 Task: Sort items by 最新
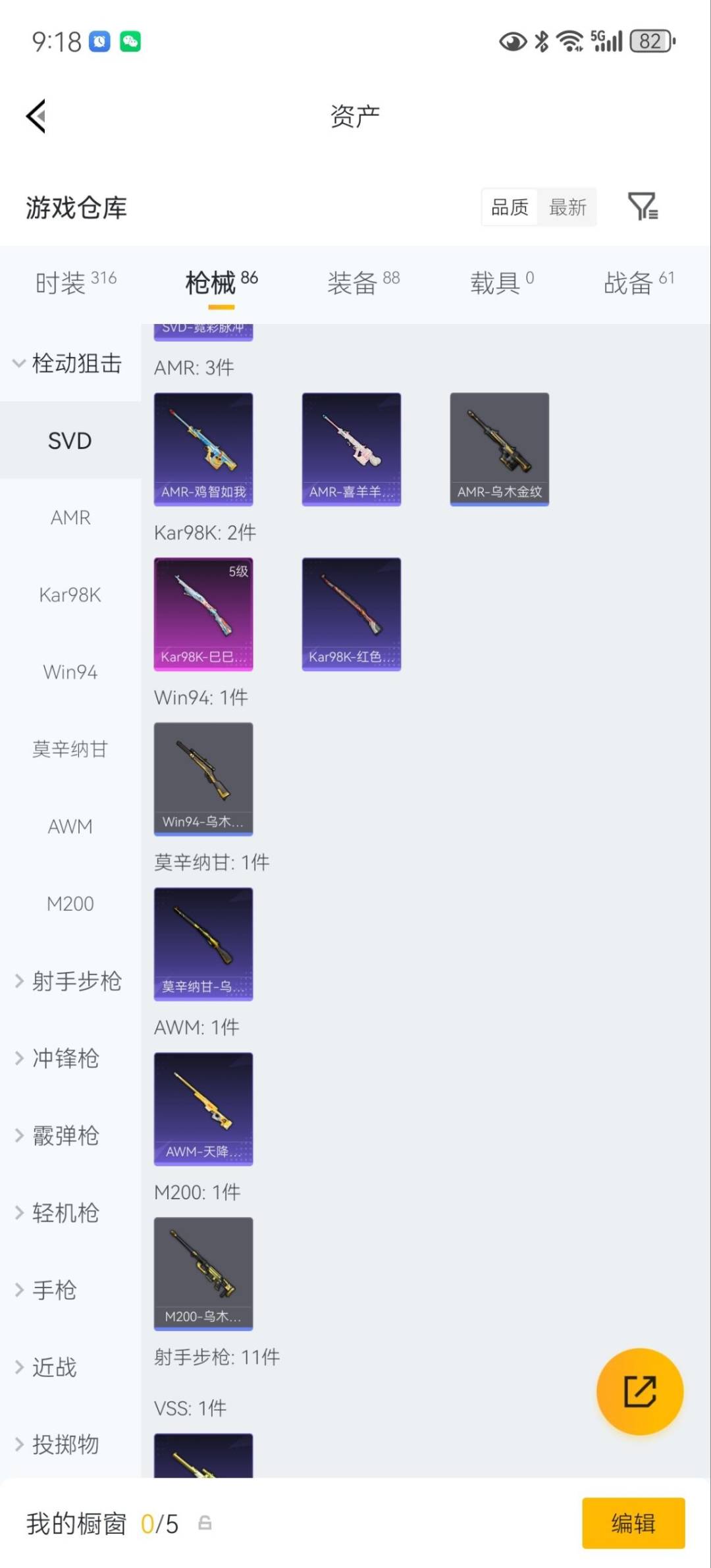[x=567, y=207]
